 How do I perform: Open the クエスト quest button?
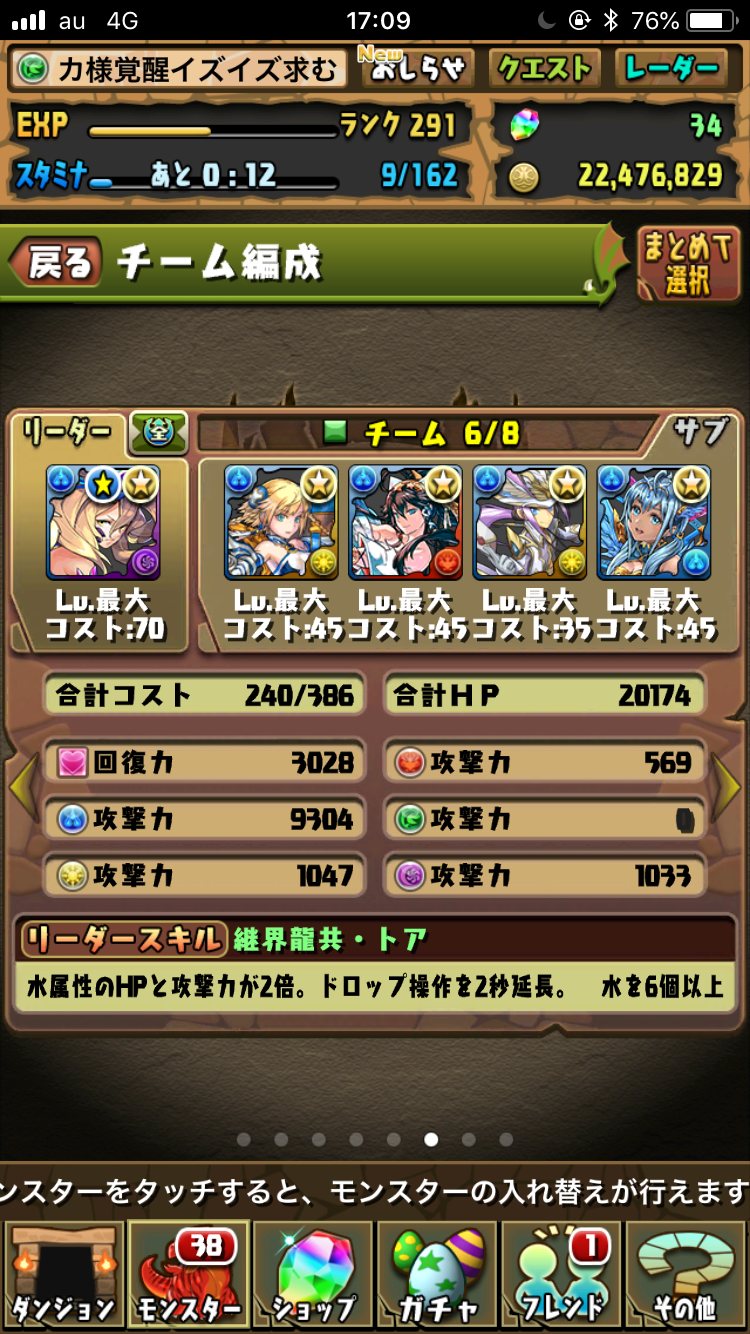click(x=544, y=69)
